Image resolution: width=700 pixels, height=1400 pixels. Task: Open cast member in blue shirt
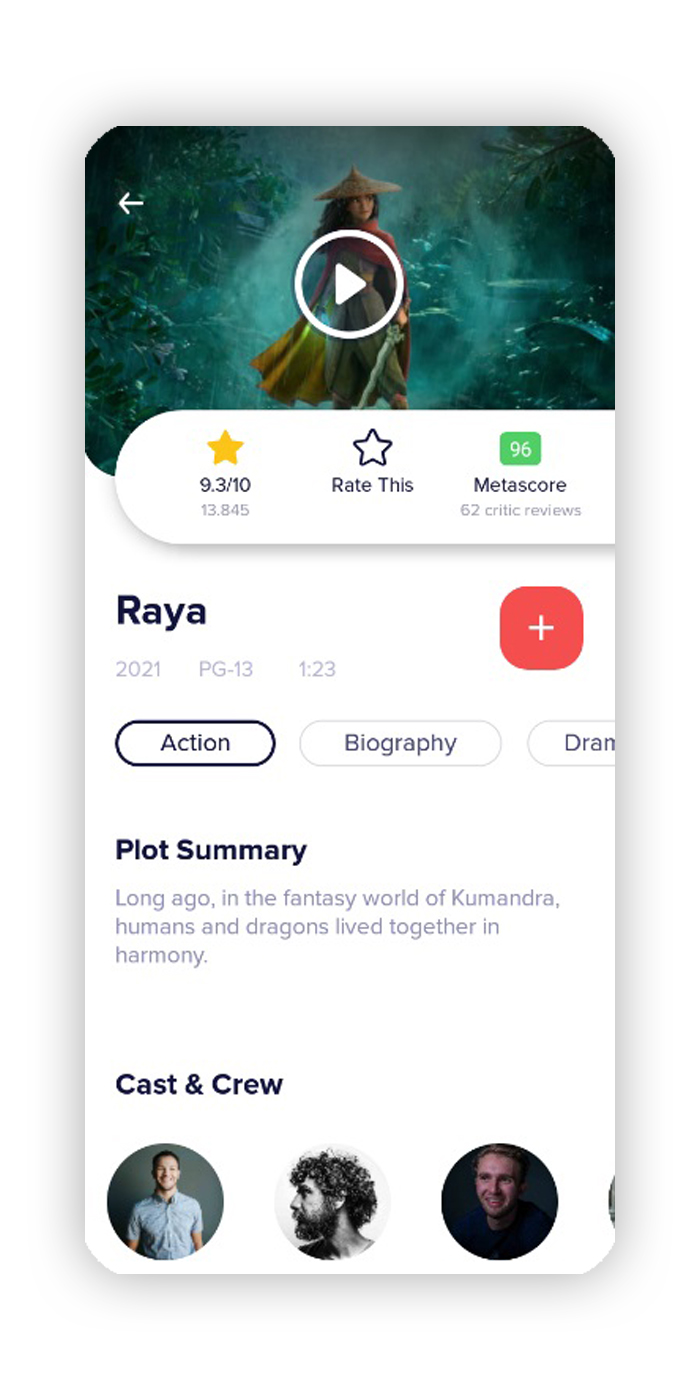click(166, 1201)
